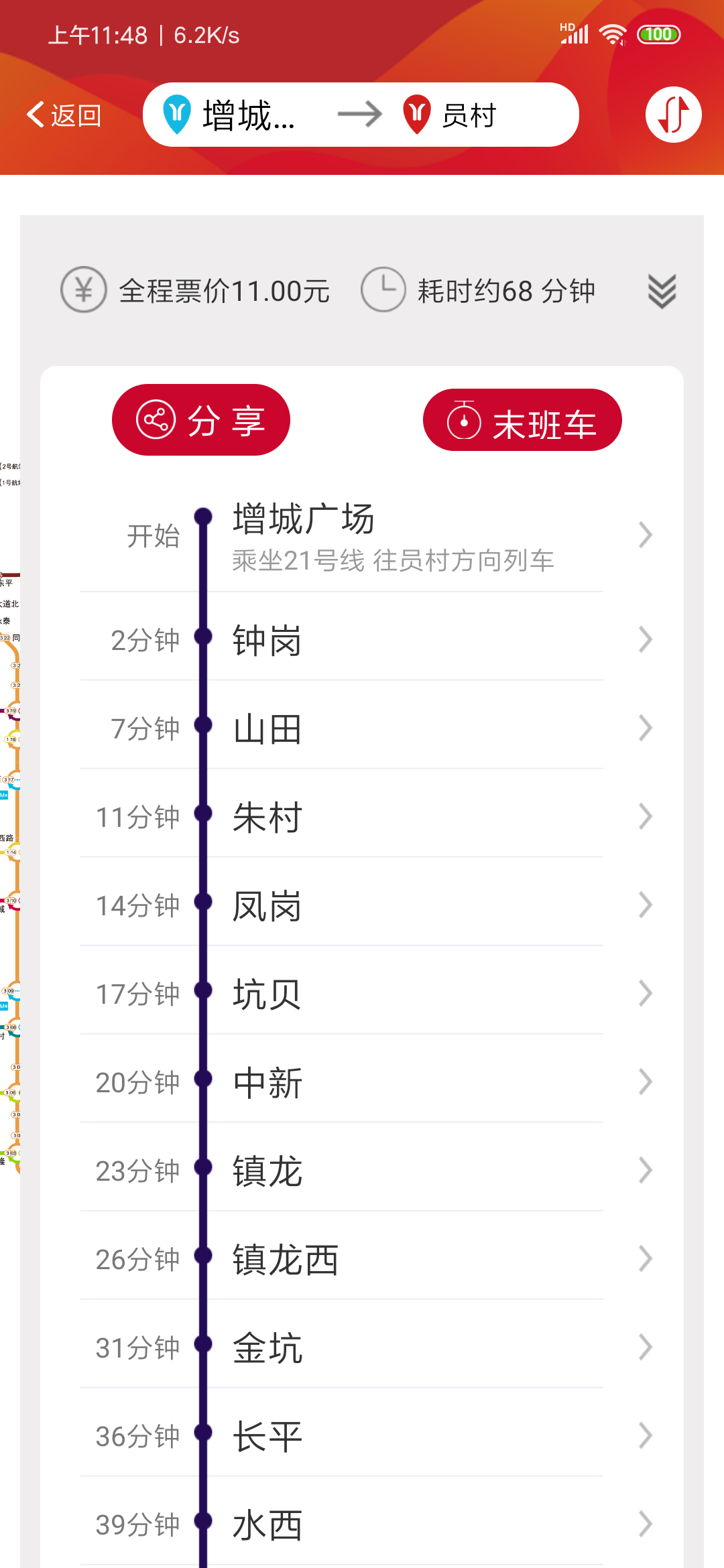Select the 朱村 station row

pos(375,817)
